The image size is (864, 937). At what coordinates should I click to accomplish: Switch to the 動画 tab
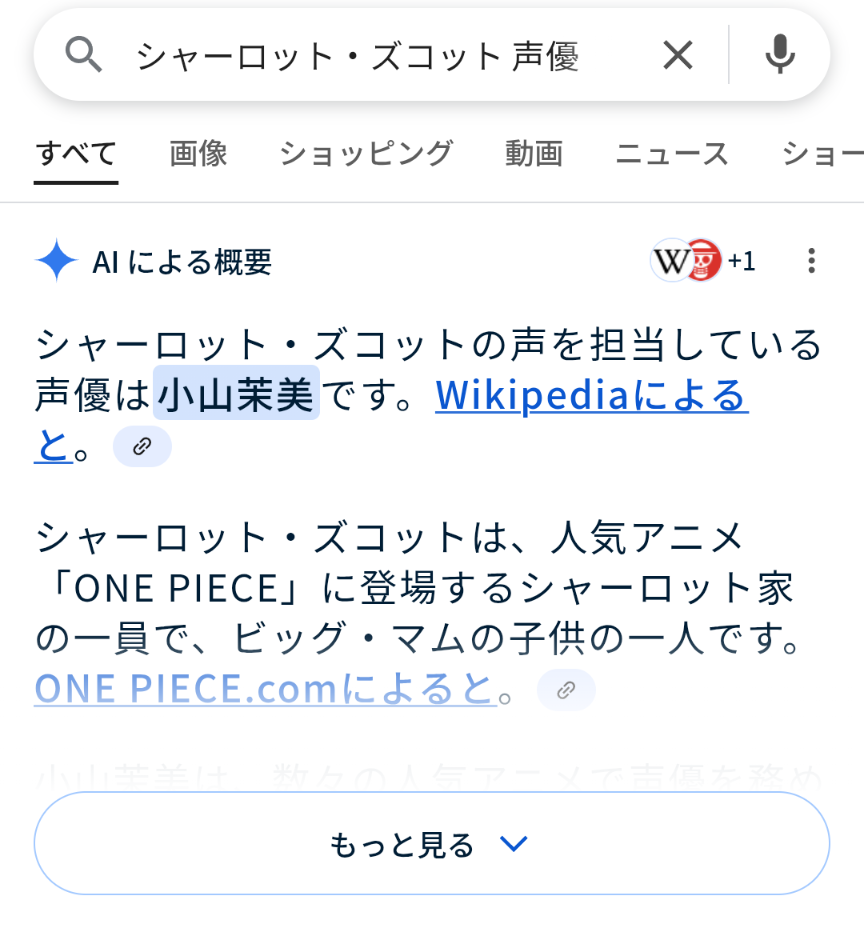[x=534, y=154]
